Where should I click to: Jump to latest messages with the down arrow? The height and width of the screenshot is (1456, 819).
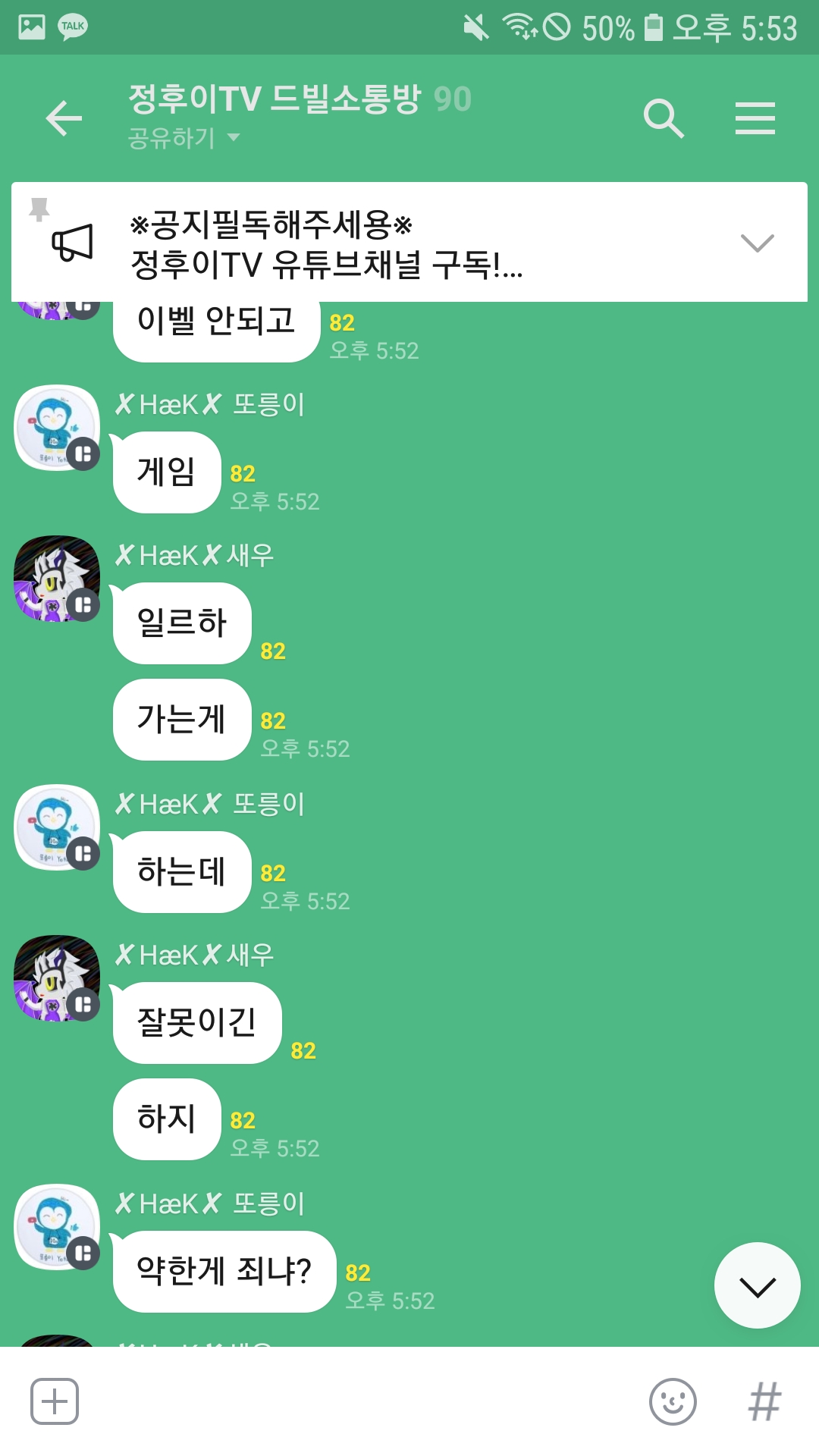click(x=757, y=1285)
